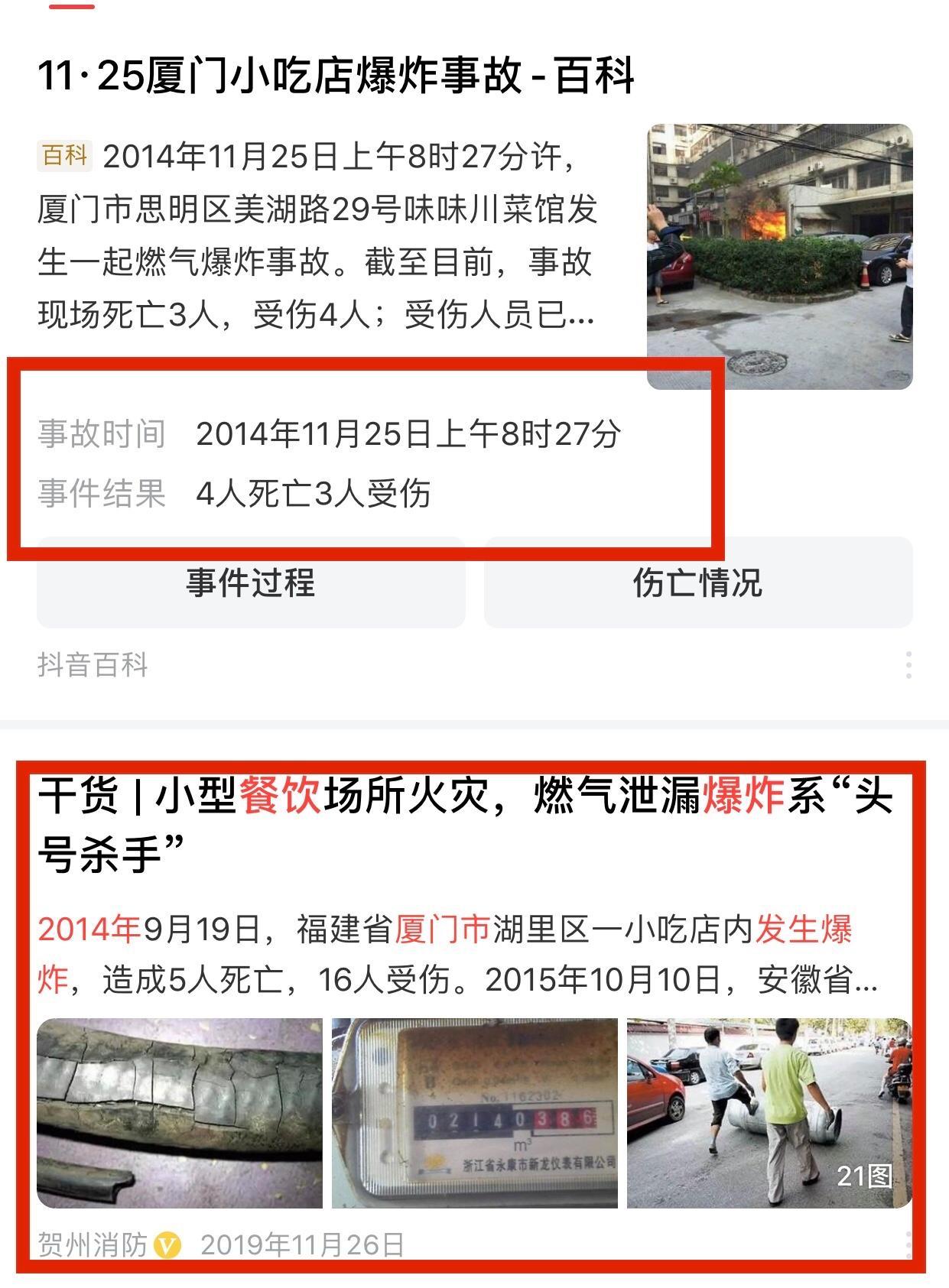This screenshot has height=1288, width=949.
Task: View the cracked gas hose photo
Action: click(180, 1113)
